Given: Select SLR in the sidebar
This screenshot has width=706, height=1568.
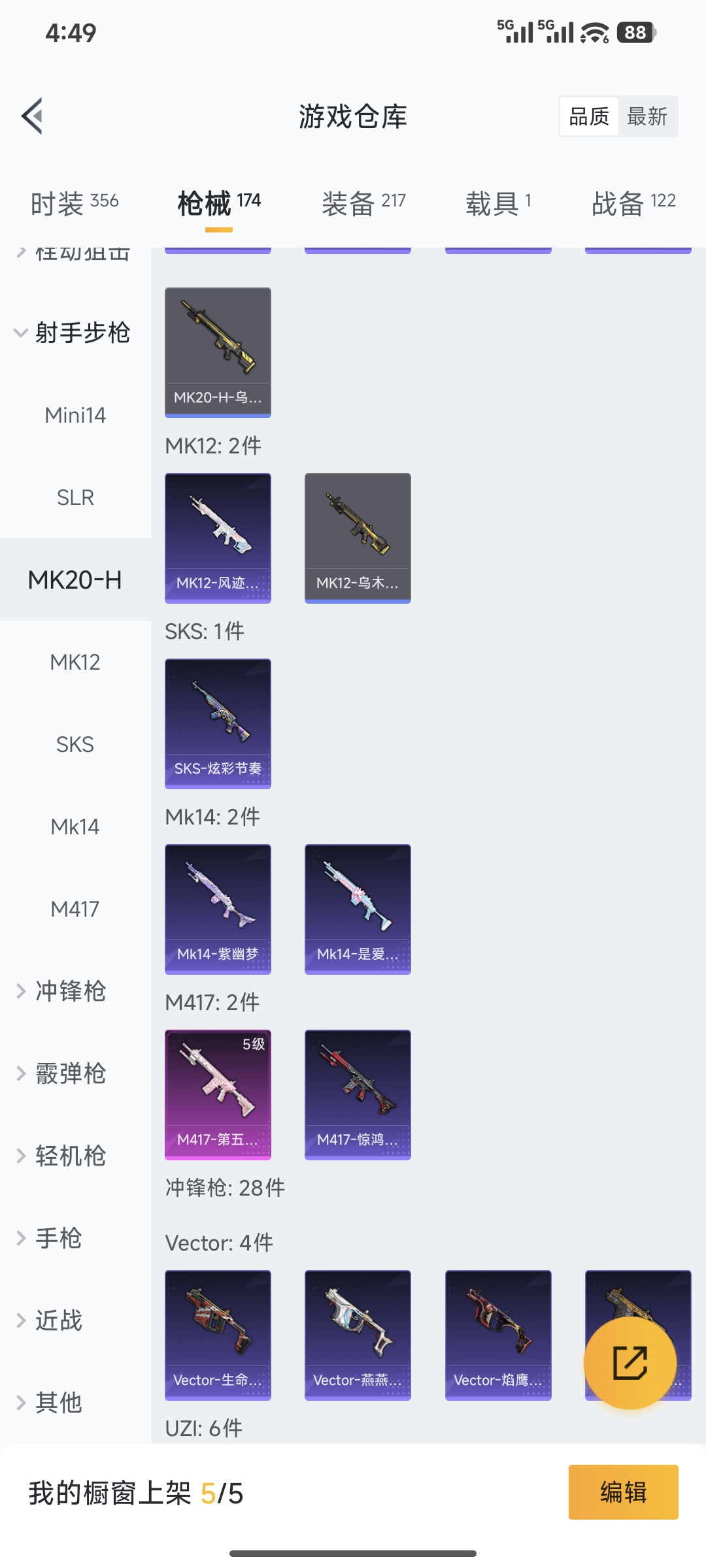Looking at the screenshot, I should coord(74,497).
